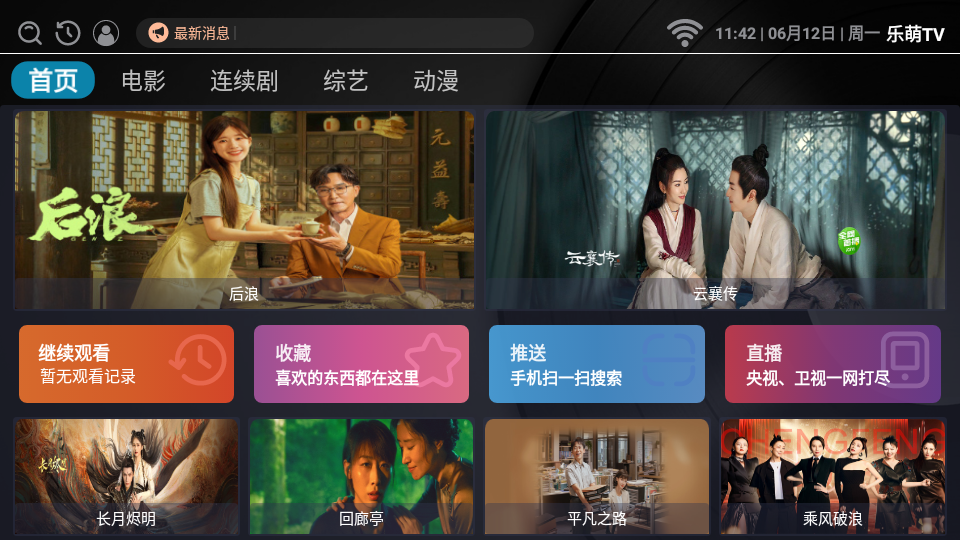The width and height of the screenshot is (960, 540).
Task: Open watch history clock icon
Action: tap(68, 33)
